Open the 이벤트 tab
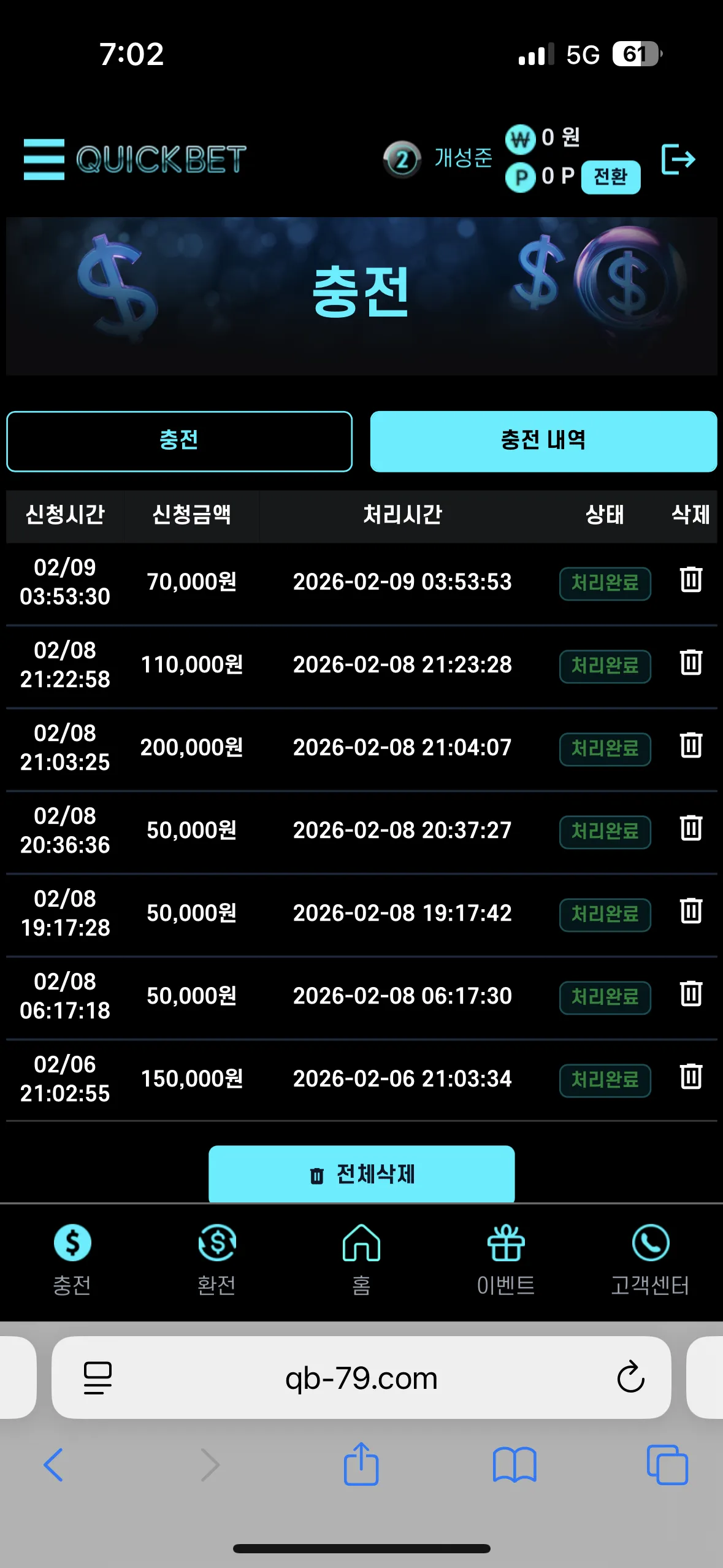 point(506,1259)
